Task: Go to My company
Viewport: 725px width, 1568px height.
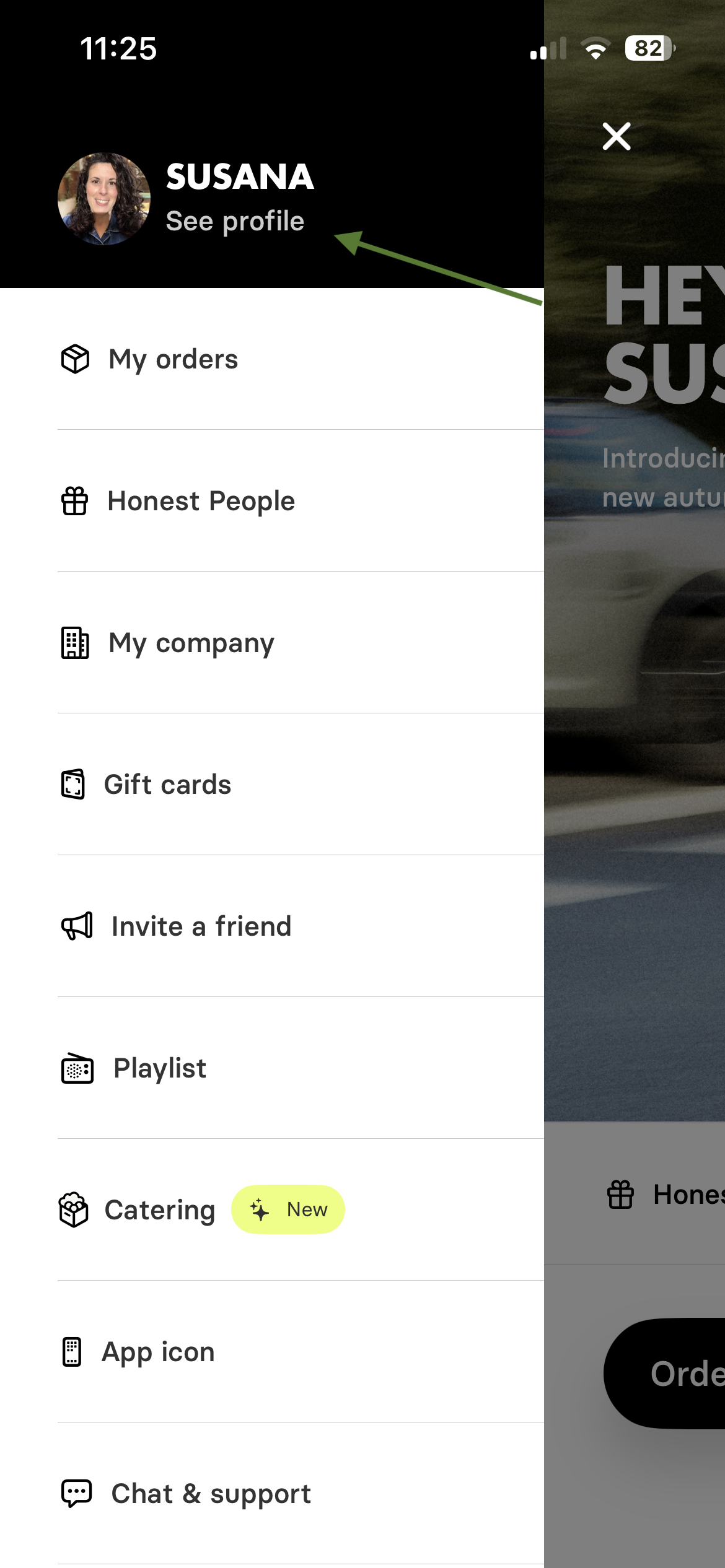Action: click(191, 643)
